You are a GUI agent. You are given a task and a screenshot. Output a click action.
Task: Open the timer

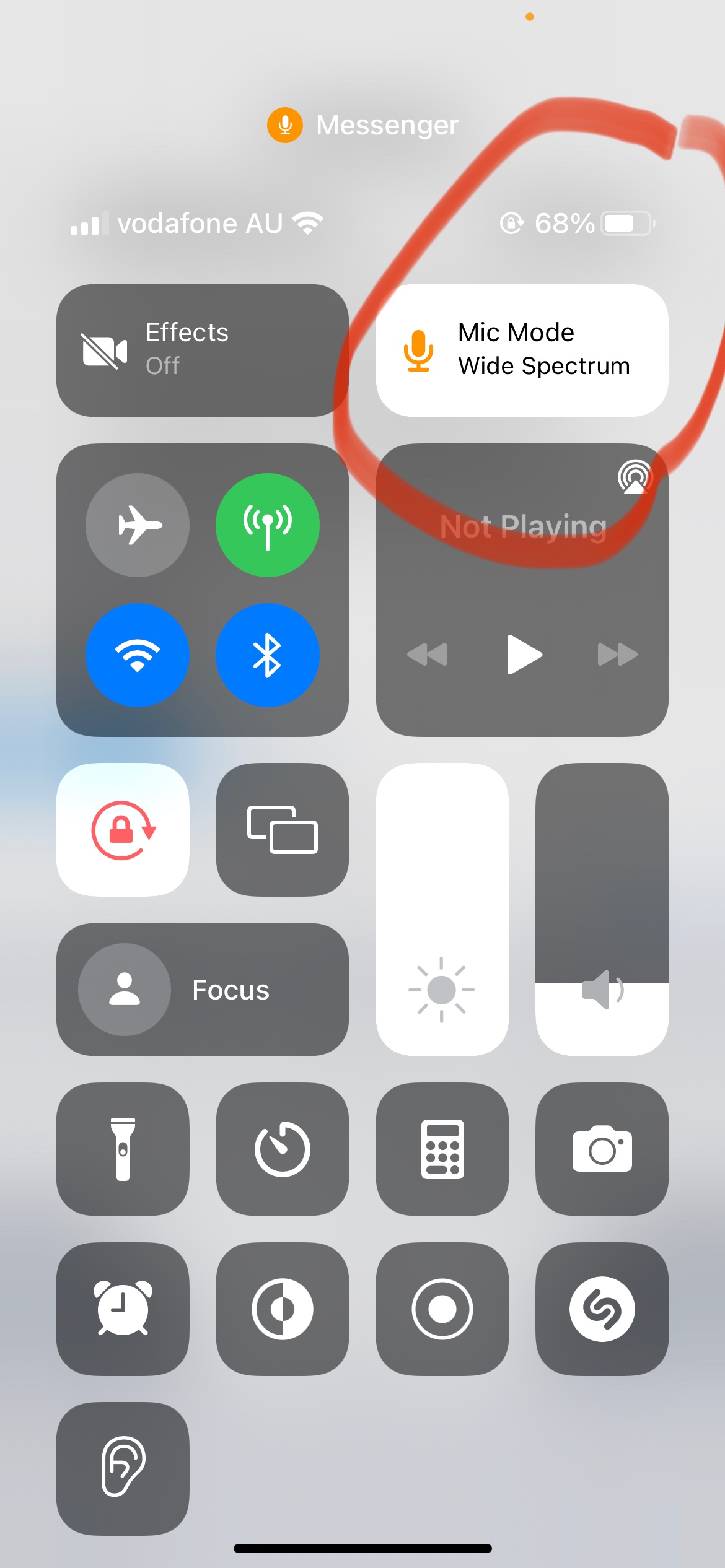point(283,1149)
